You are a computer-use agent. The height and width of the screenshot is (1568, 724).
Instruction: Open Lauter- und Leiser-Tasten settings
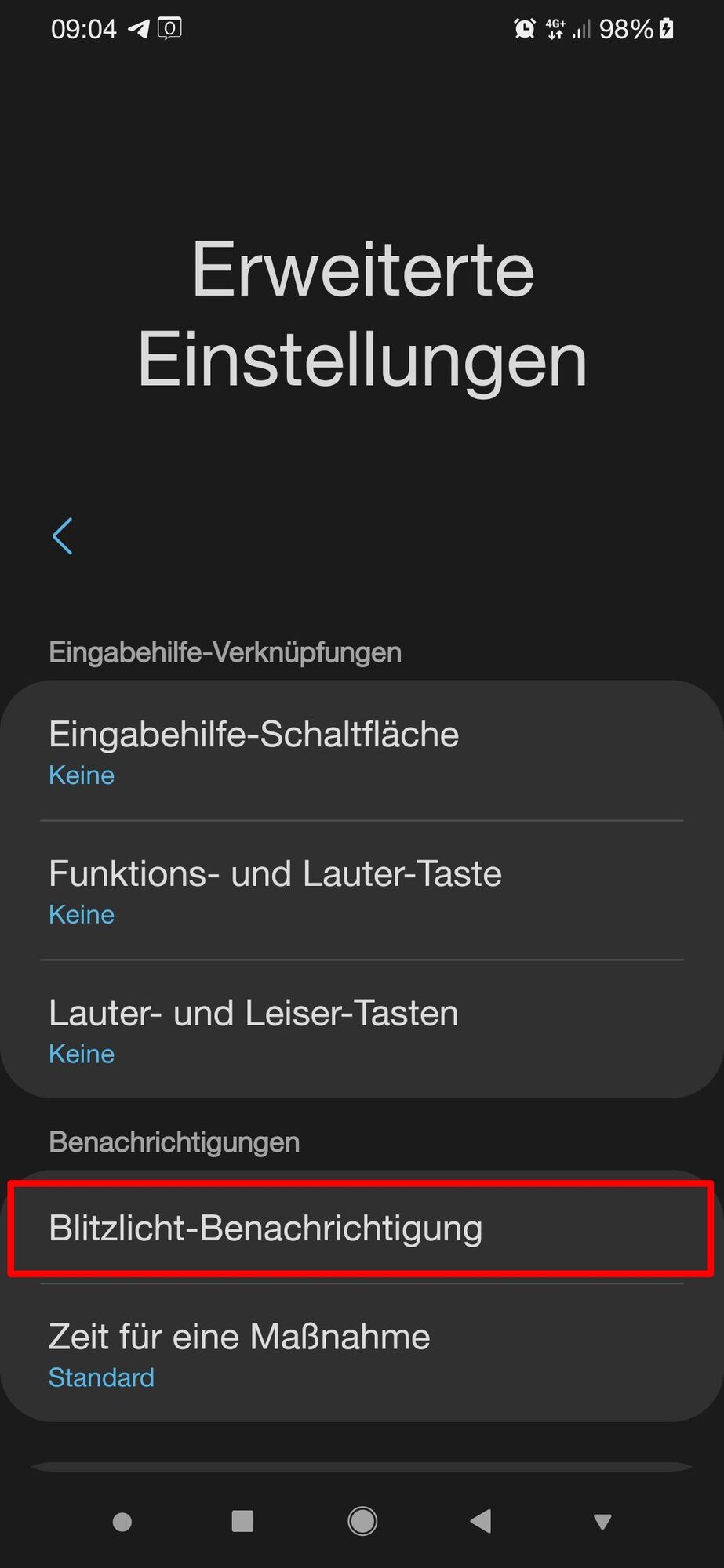point(253,1014)
